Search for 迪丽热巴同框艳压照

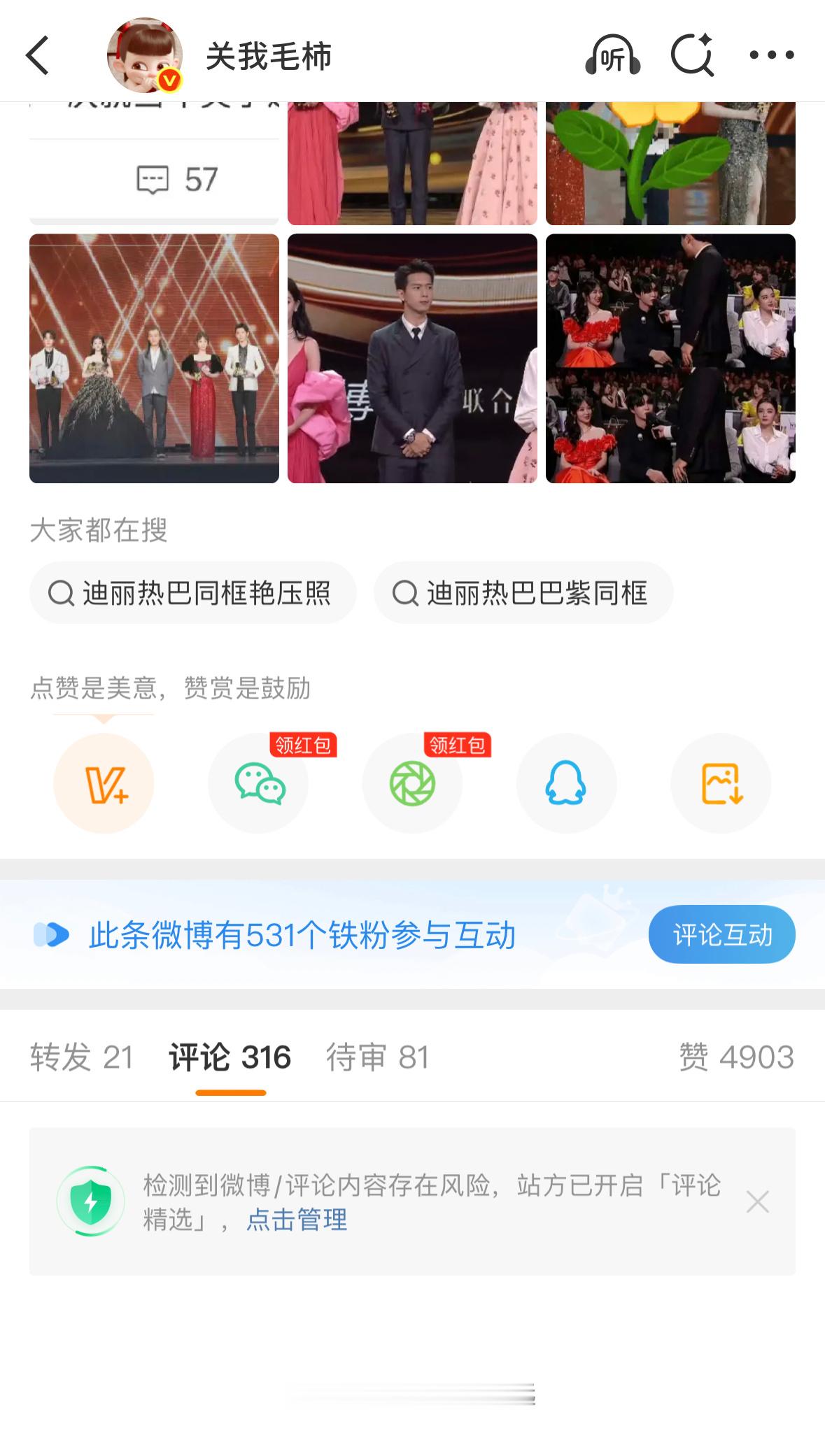(193, 593)
